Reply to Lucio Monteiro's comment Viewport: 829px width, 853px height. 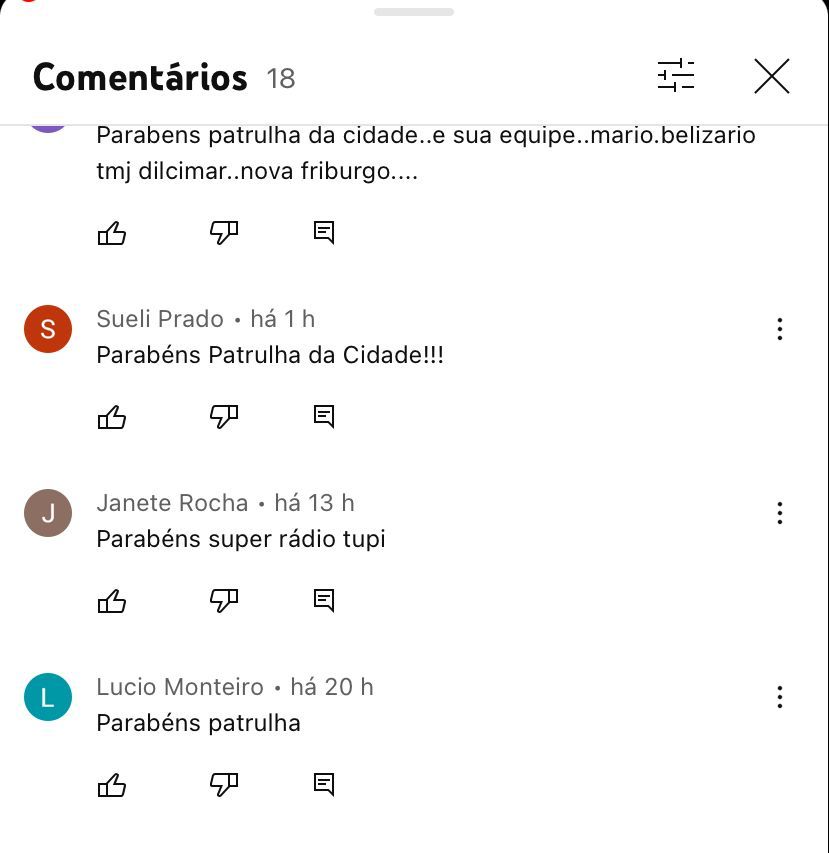pos(324,785)
